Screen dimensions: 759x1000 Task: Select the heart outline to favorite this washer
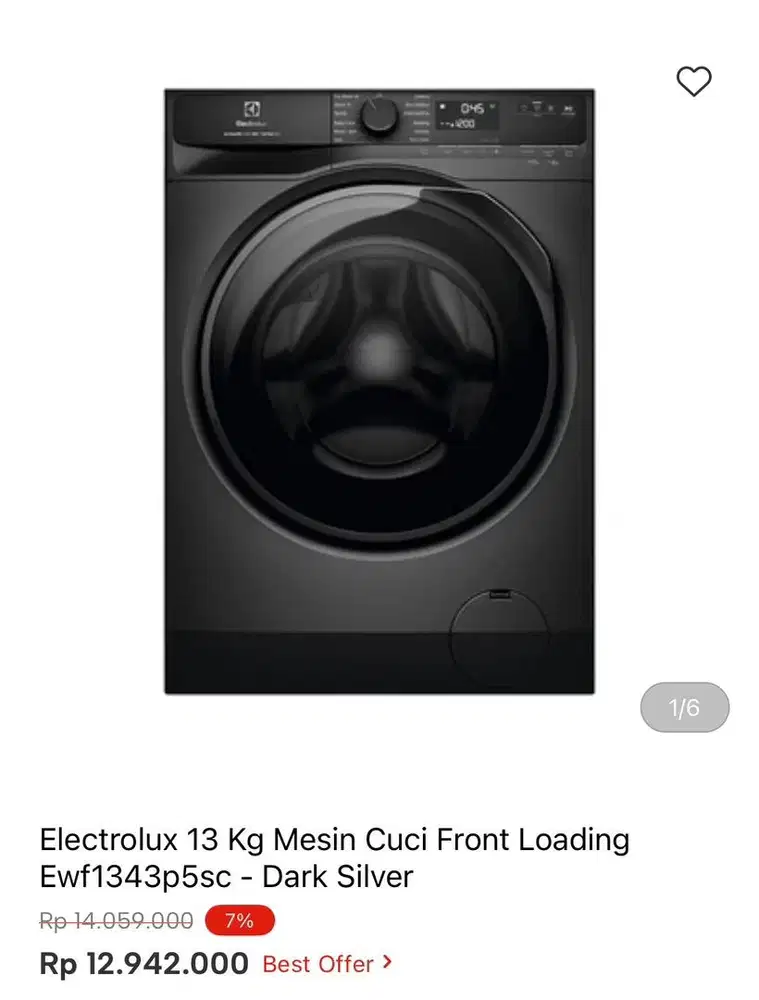pos(694,81)
